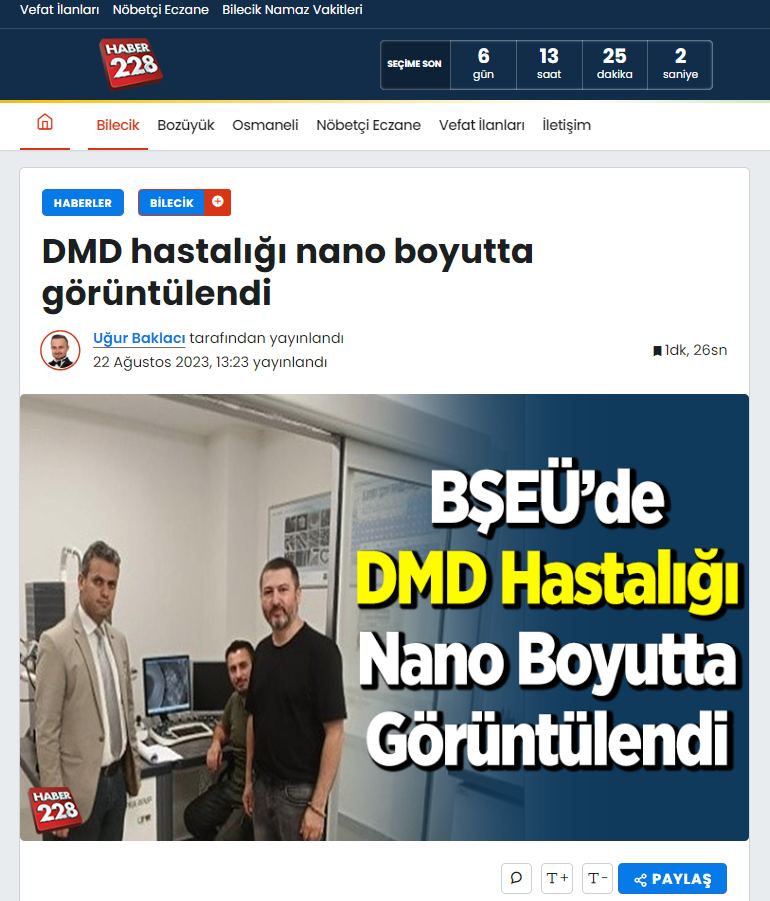Open author Uğur Baklacı's profile
770x901 pixels.
coord(139,338)
